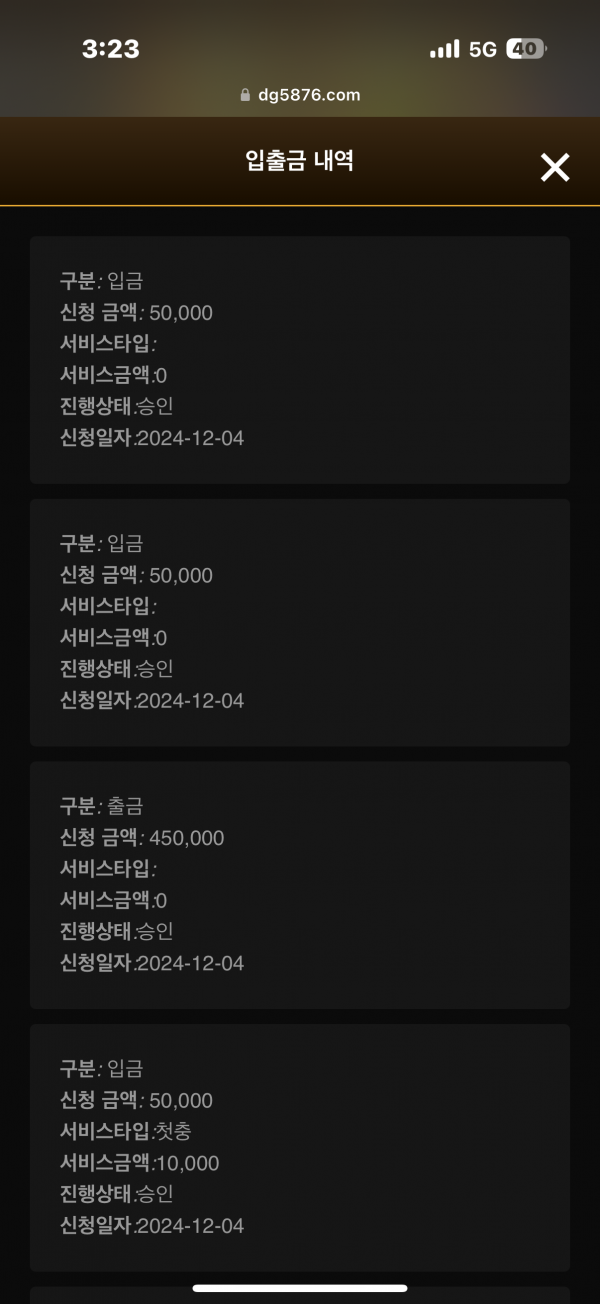
Task: Close the 입출금 내역 panel
Action: point(555,167)
